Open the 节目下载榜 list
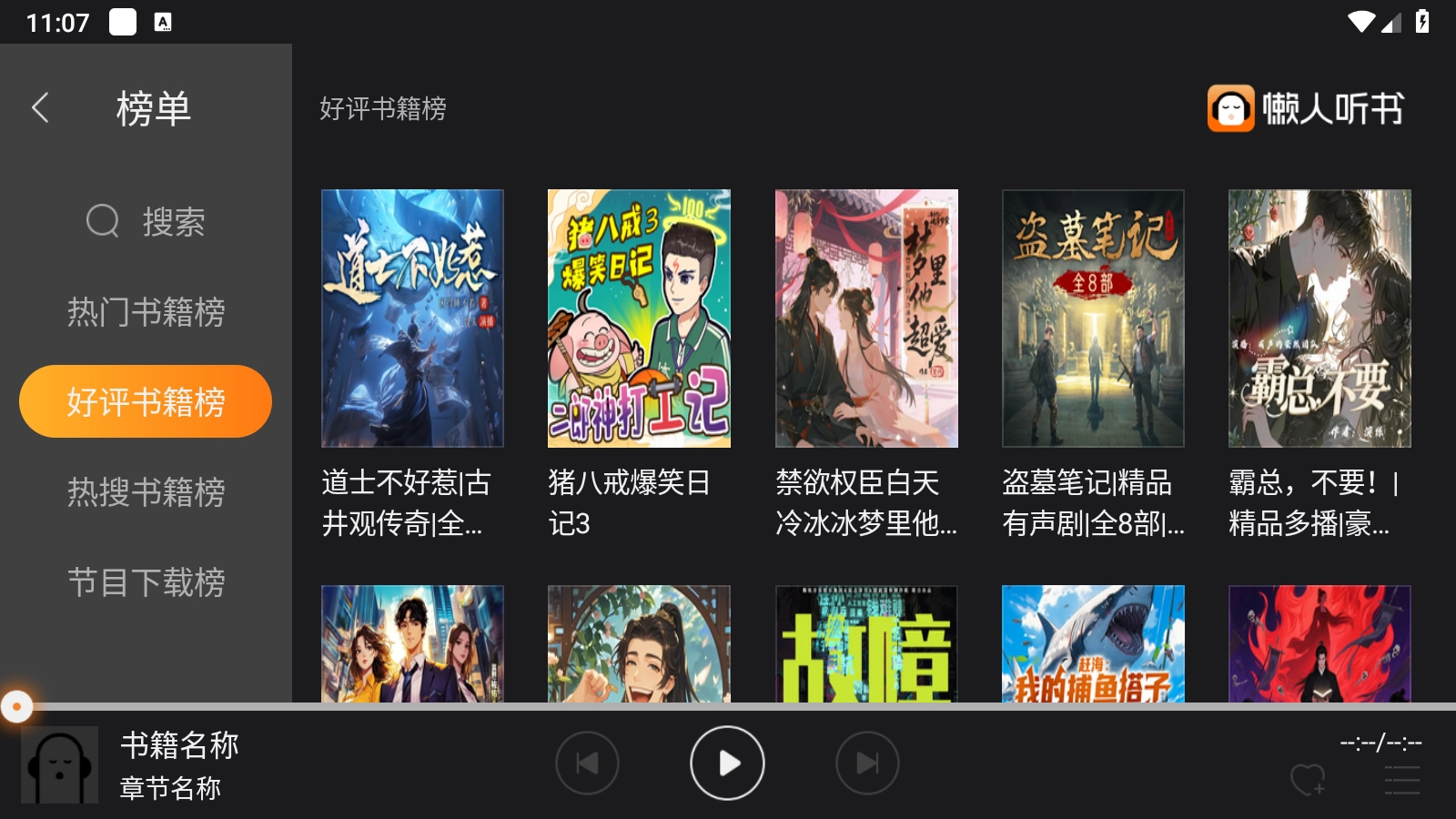Image resolution: width=1456 pixels, height=819 pixels. (x=146, y=582)
